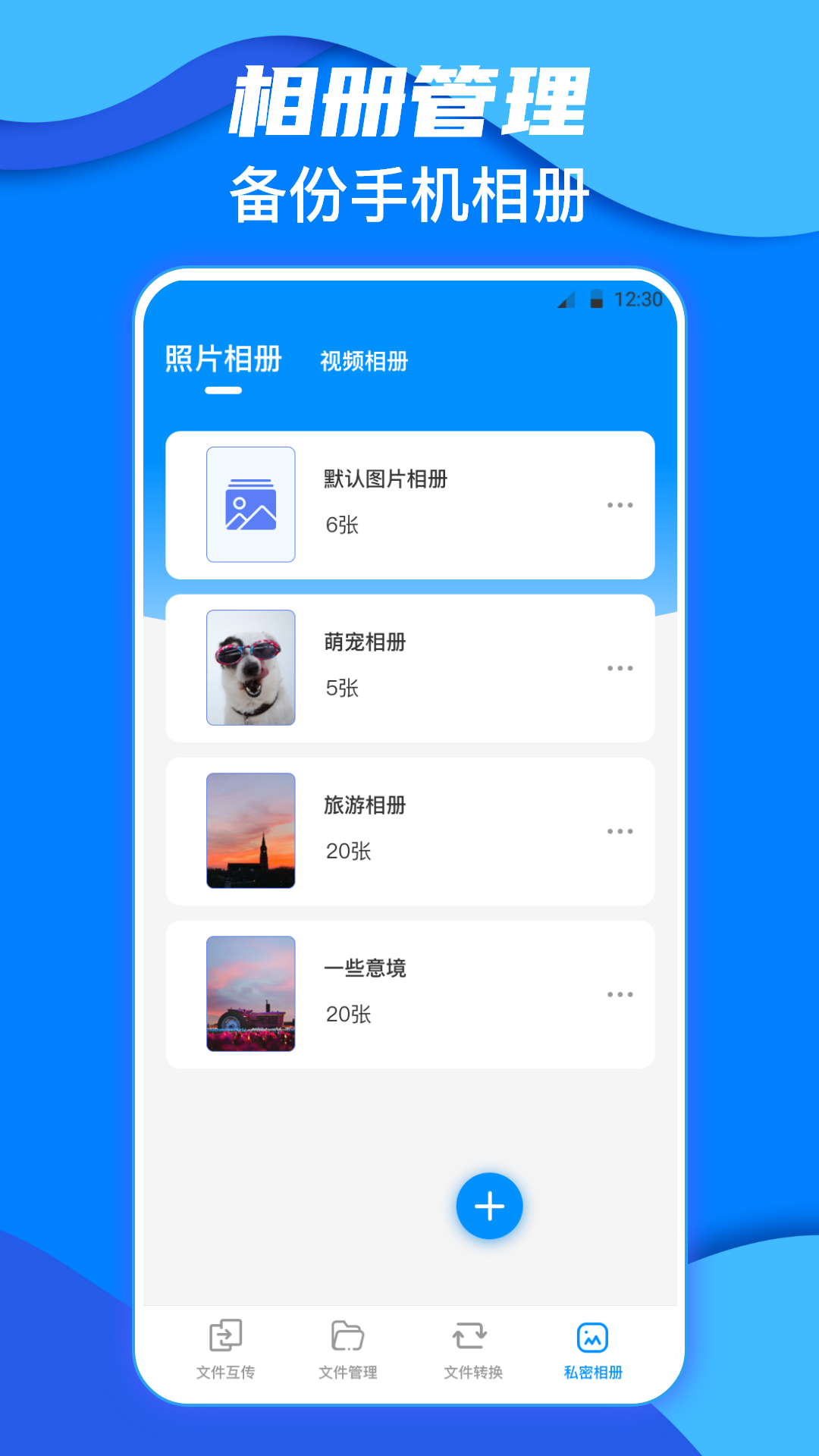Open options menu for 萌宠相册
Image resolution: width=819 pixels, height=1456 pixels.
click(622, 667)
